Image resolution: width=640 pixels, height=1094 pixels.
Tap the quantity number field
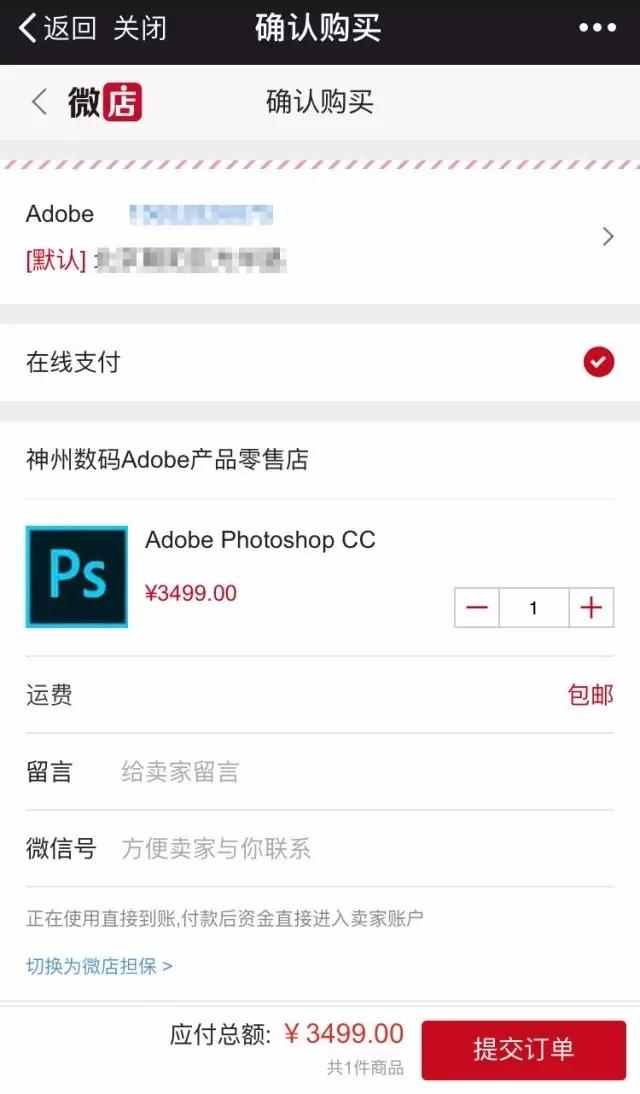coord(534,608)
